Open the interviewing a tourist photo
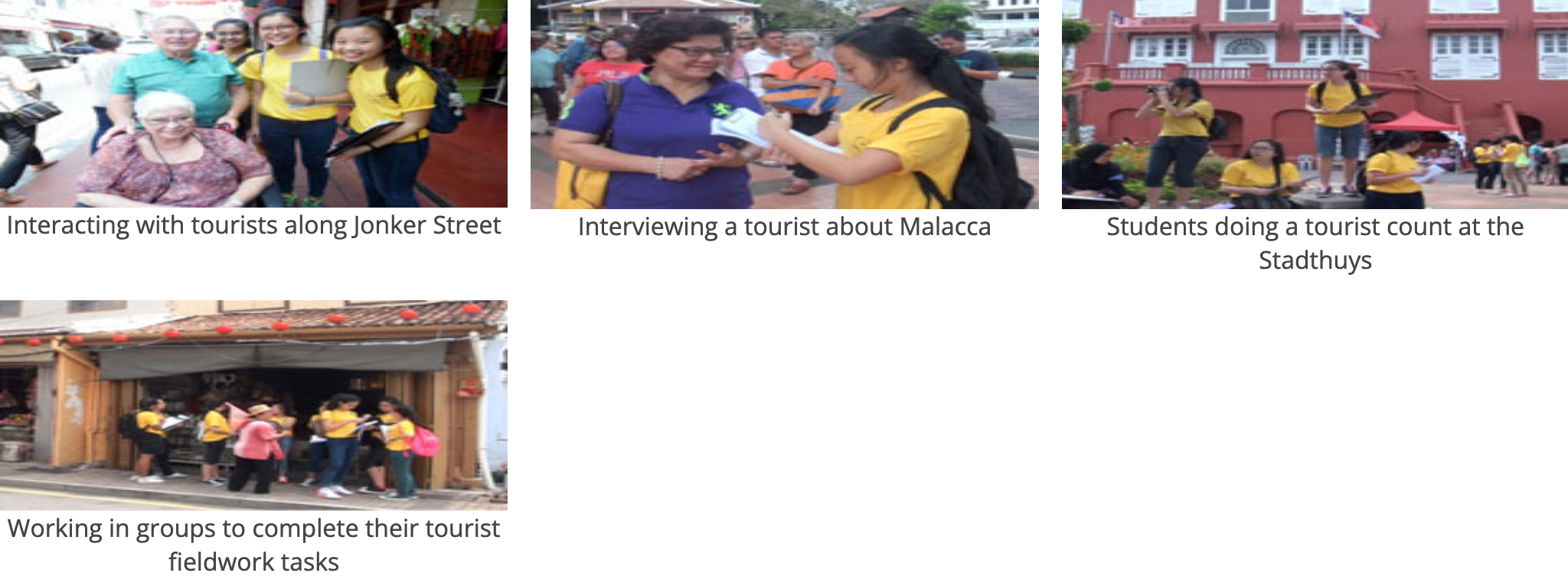The width and height of the screenshot is (1568, 586). click(x=784, y=104)
